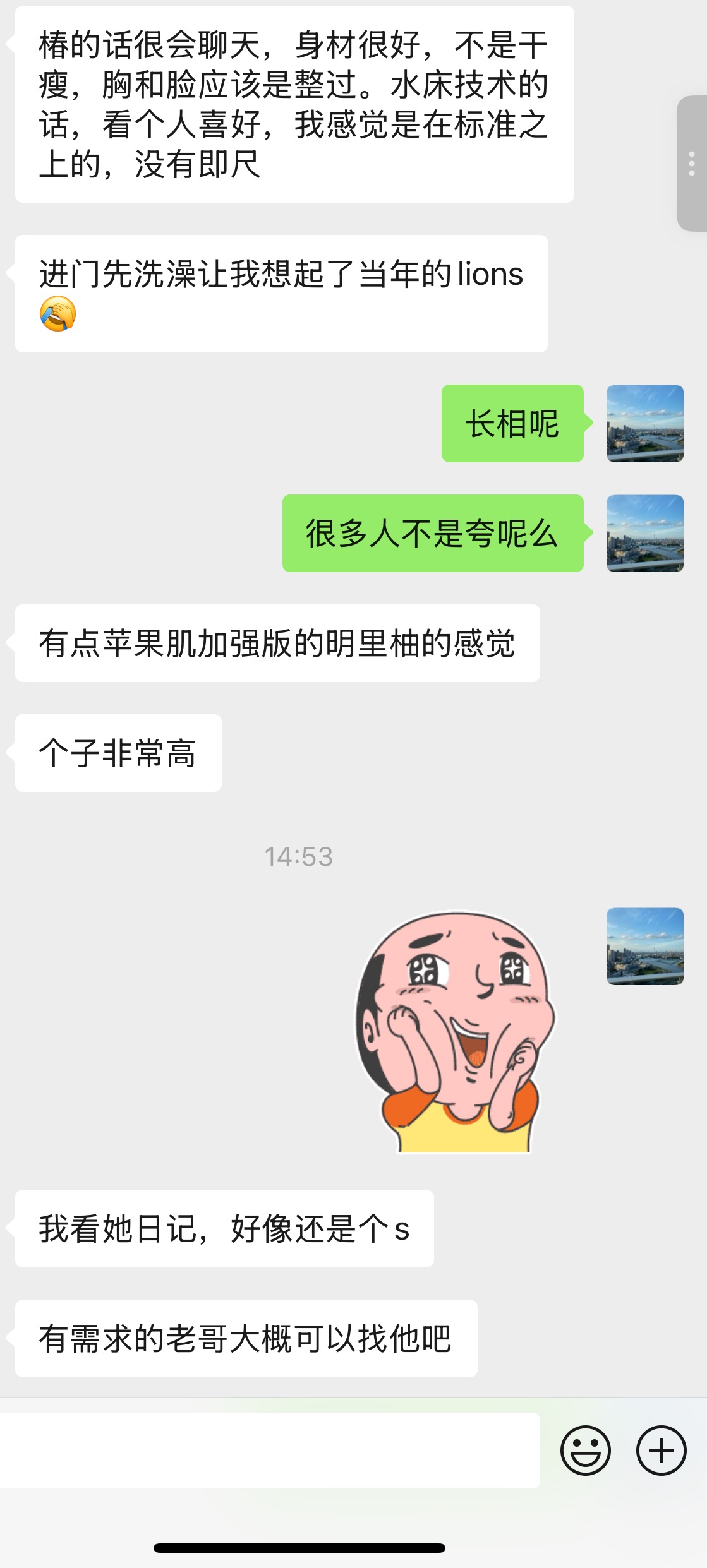Screen dimensions: 707x1568
Task: Tap the three-dot floating side handle
Action: pyautogui.click(x=692, y=164)
